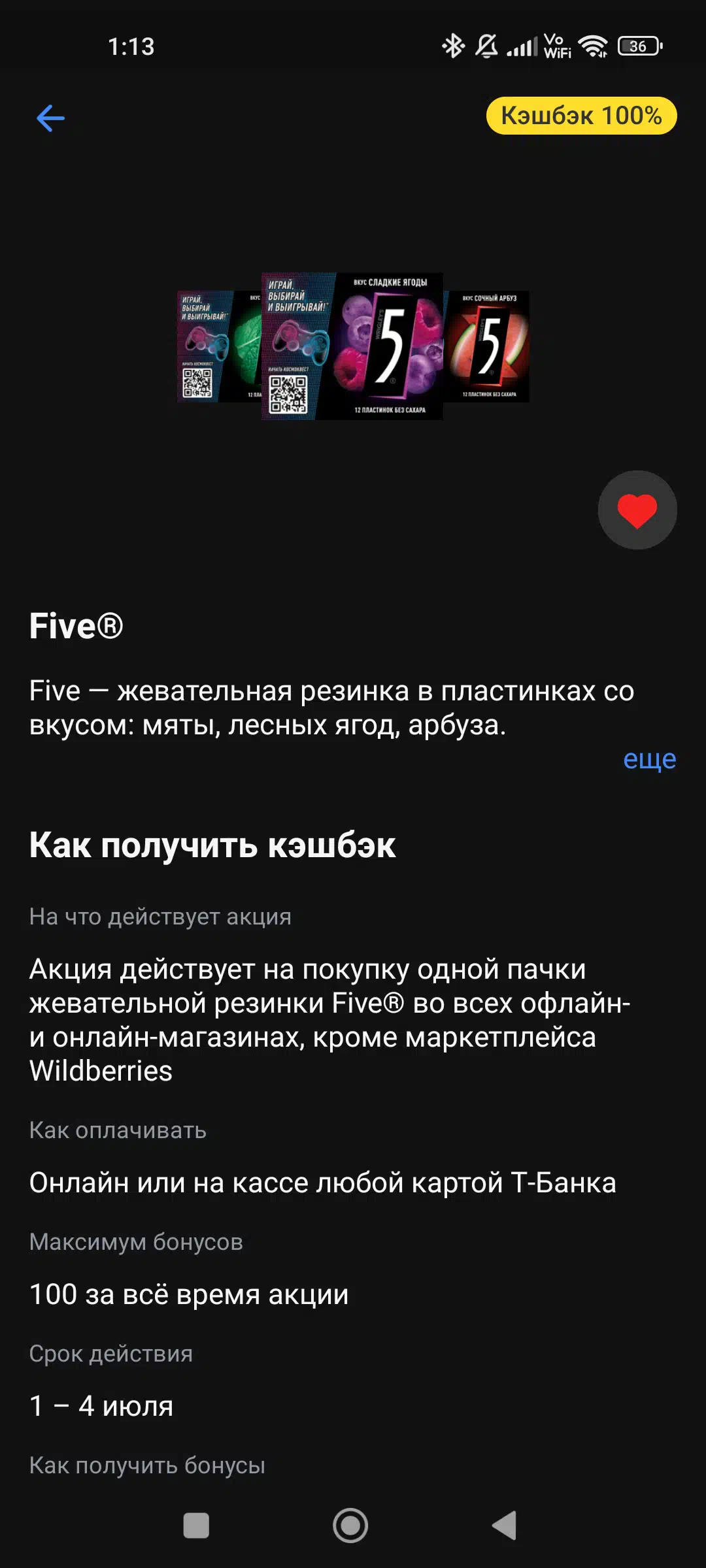Image resolution: width=706 pixels, height=1568 pixels.
Task: Go to home via the circle button
Action: tap(350, 1526)
